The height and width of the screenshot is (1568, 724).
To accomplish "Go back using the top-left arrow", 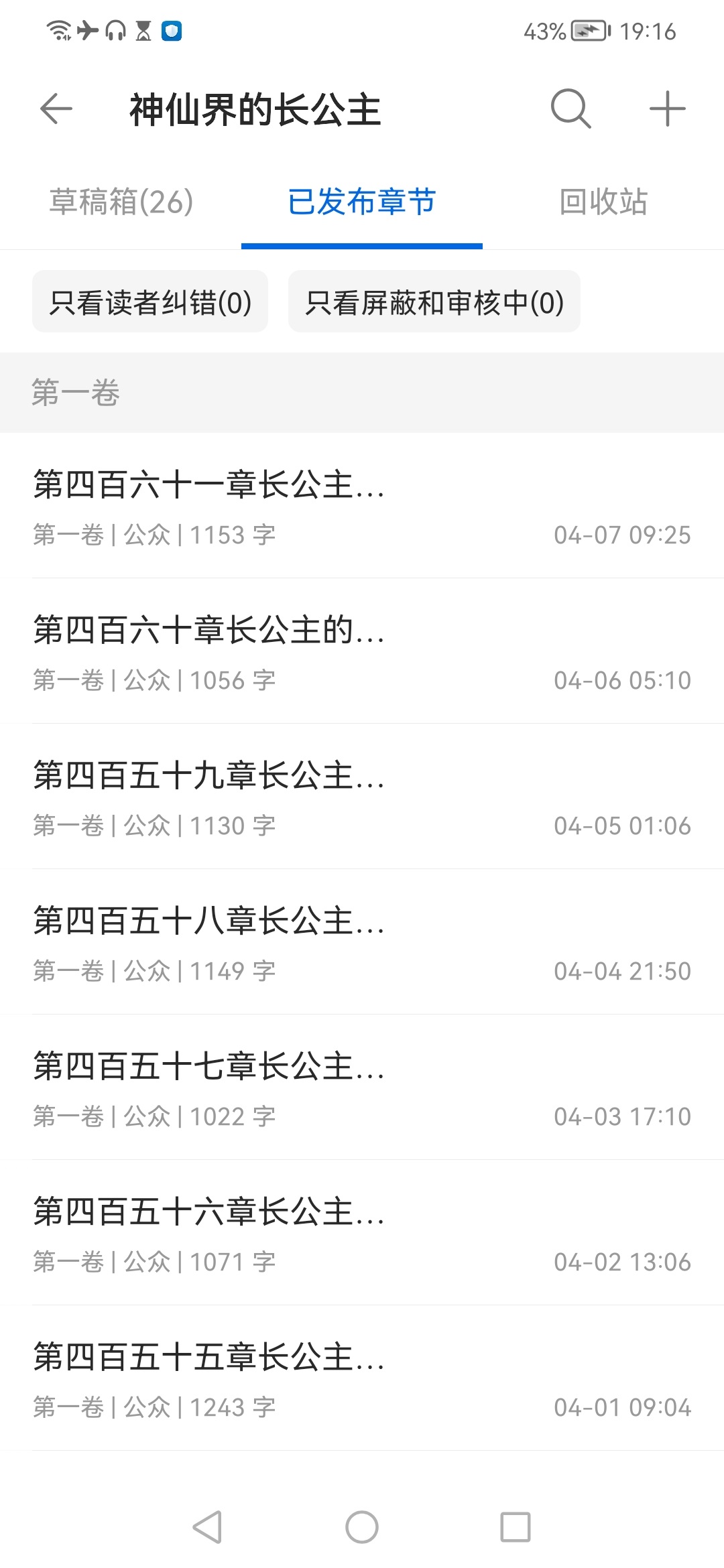I will tap(56, 109).
